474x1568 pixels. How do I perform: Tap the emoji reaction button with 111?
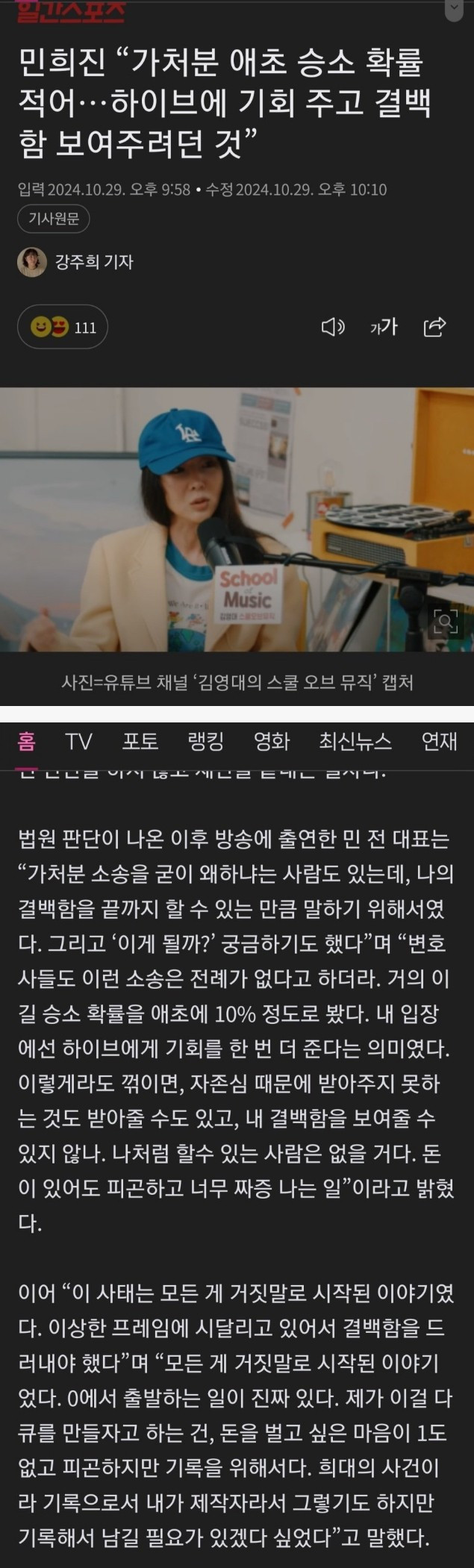(x=63, y=327)
